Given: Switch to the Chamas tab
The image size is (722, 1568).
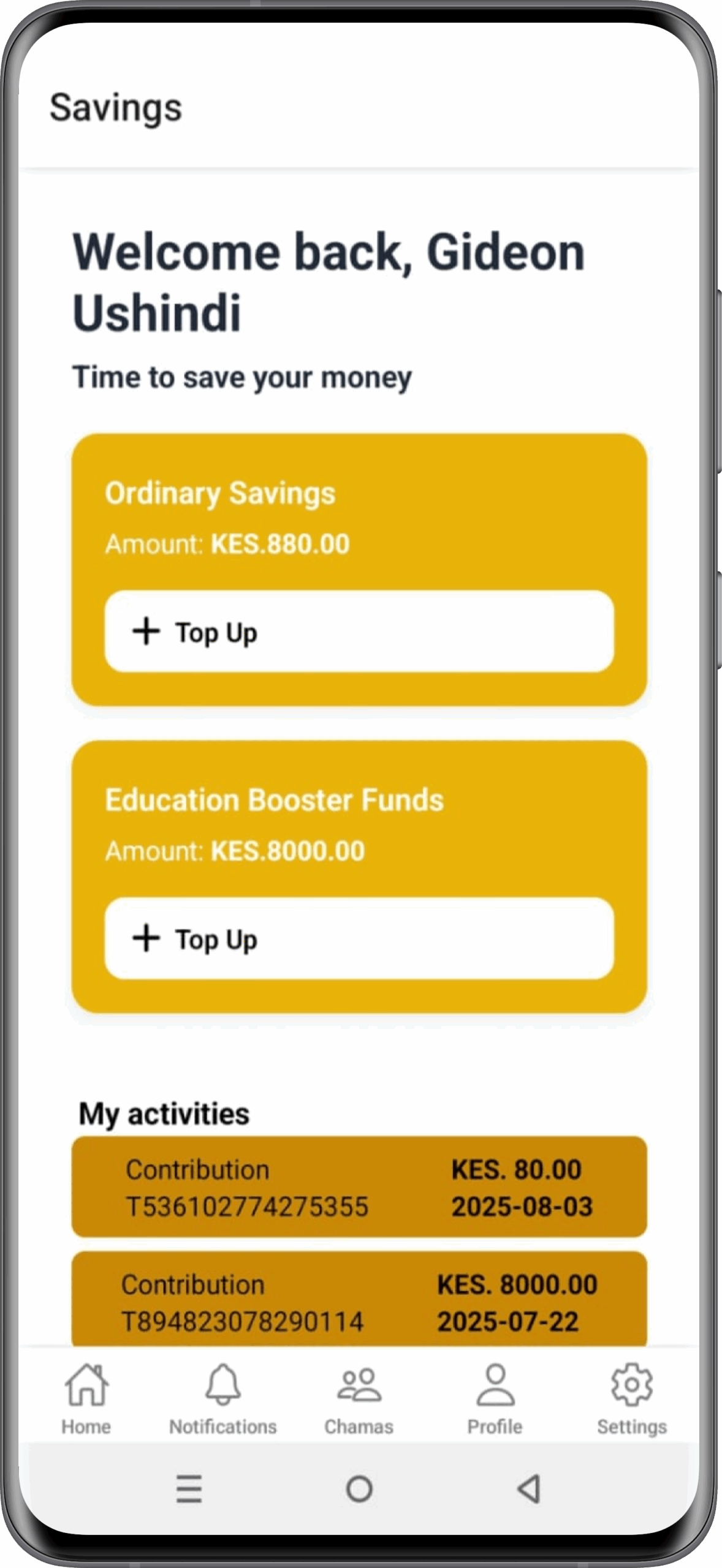Looking at the screenshot, I should point(359,1399).
